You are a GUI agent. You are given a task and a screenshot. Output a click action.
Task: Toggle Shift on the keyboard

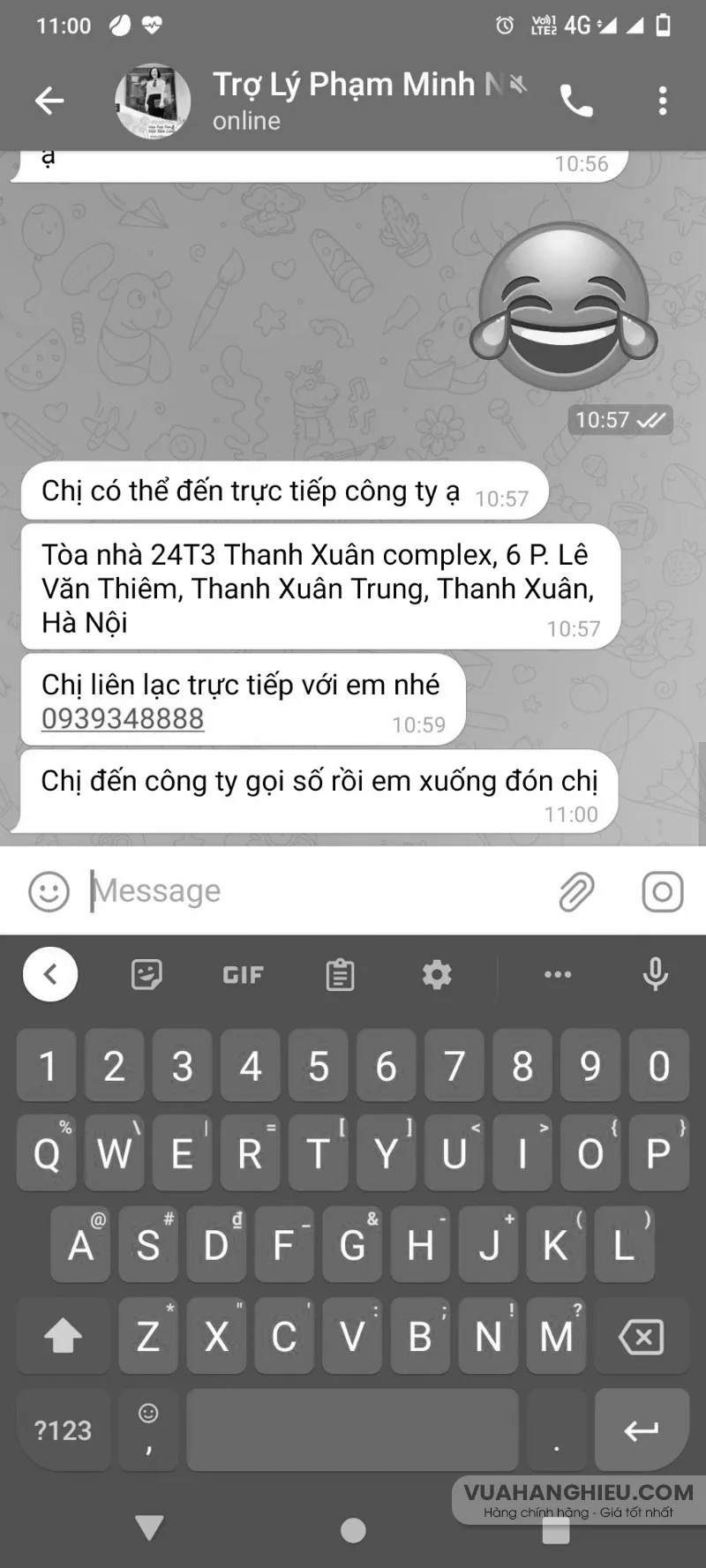[62, 1336]
